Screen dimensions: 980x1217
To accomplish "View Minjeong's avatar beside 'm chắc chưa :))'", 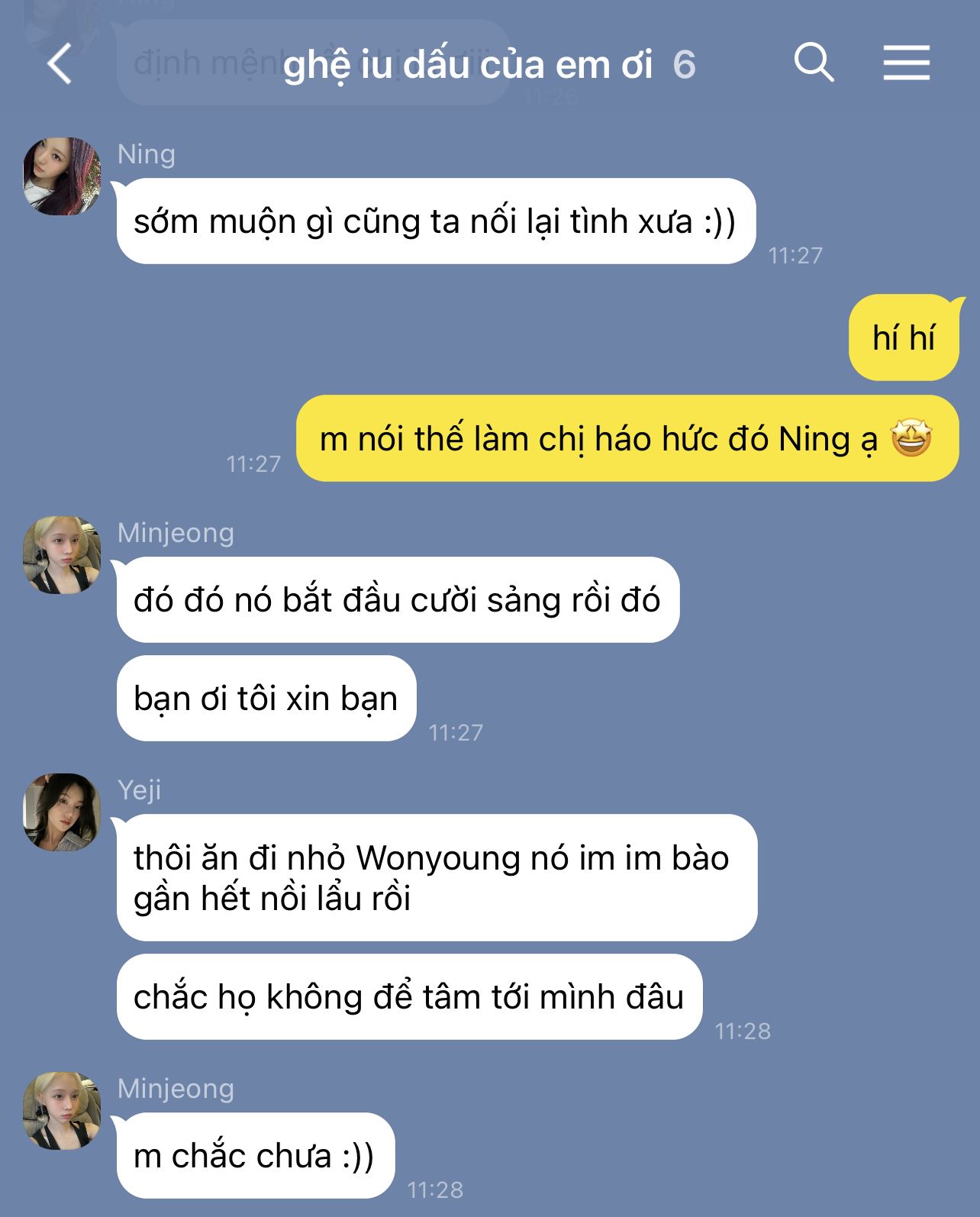I will click(62, 1111).
